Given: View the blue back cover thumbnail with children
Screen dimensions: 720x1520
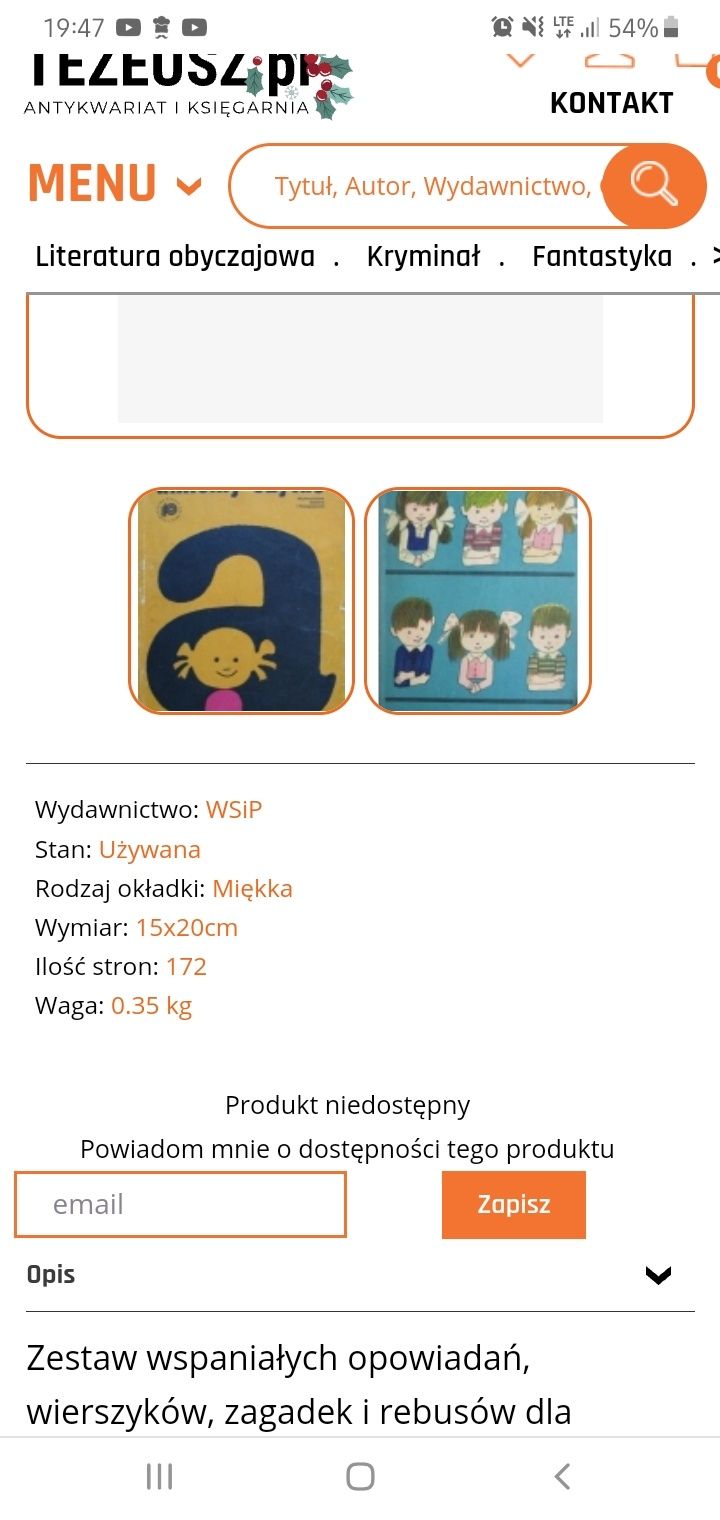Looking at the screenshot, I should (478, 600).
